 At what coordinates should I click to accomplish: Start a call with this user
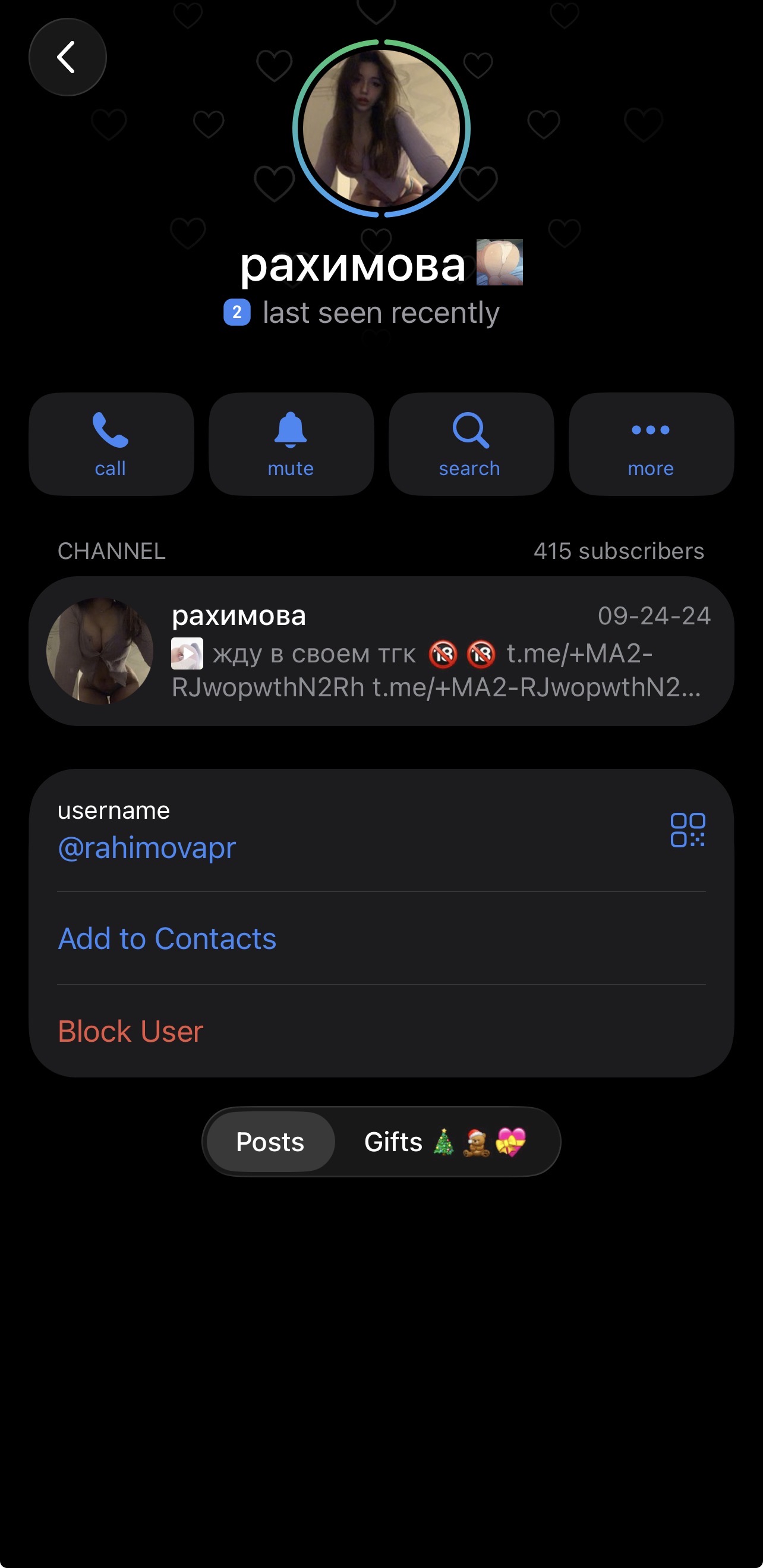pos(111,444)
